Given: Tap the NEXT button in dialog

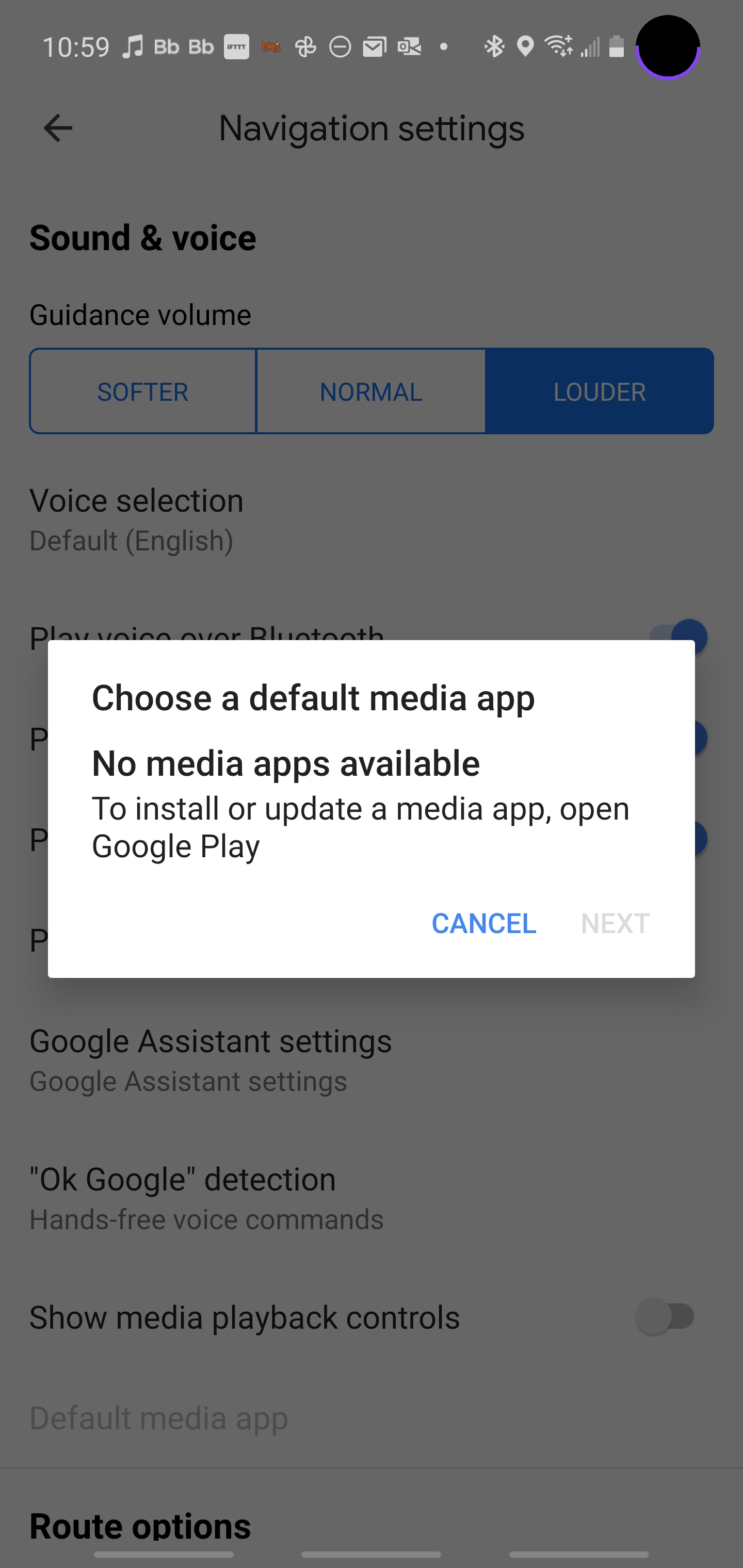Looking at the screenshot, I should [x=615, y=923].
